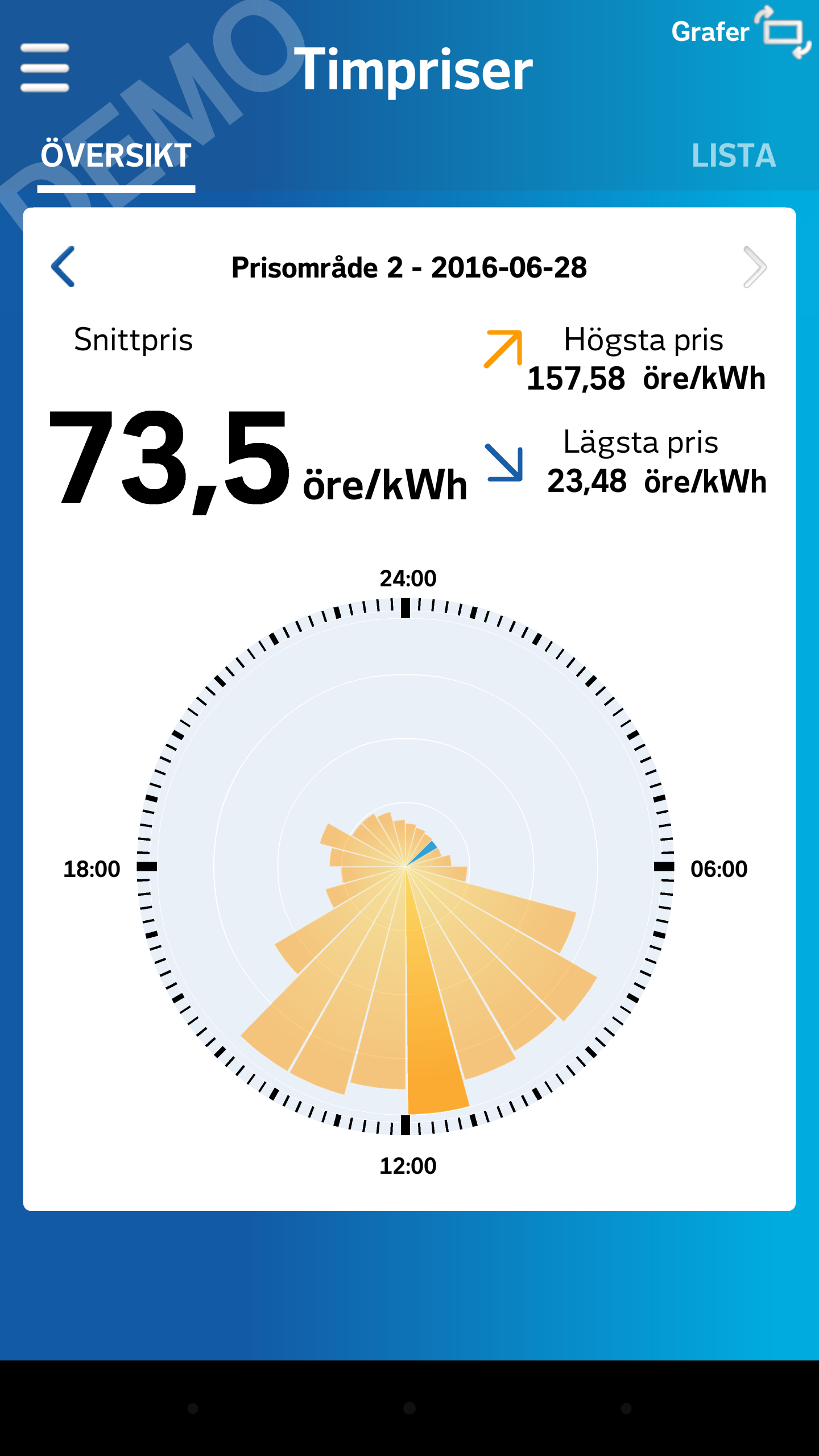Viewport: 819px width, 1456px height.
Task: Switch to the LISTA tab
Action: coord(733,156)
